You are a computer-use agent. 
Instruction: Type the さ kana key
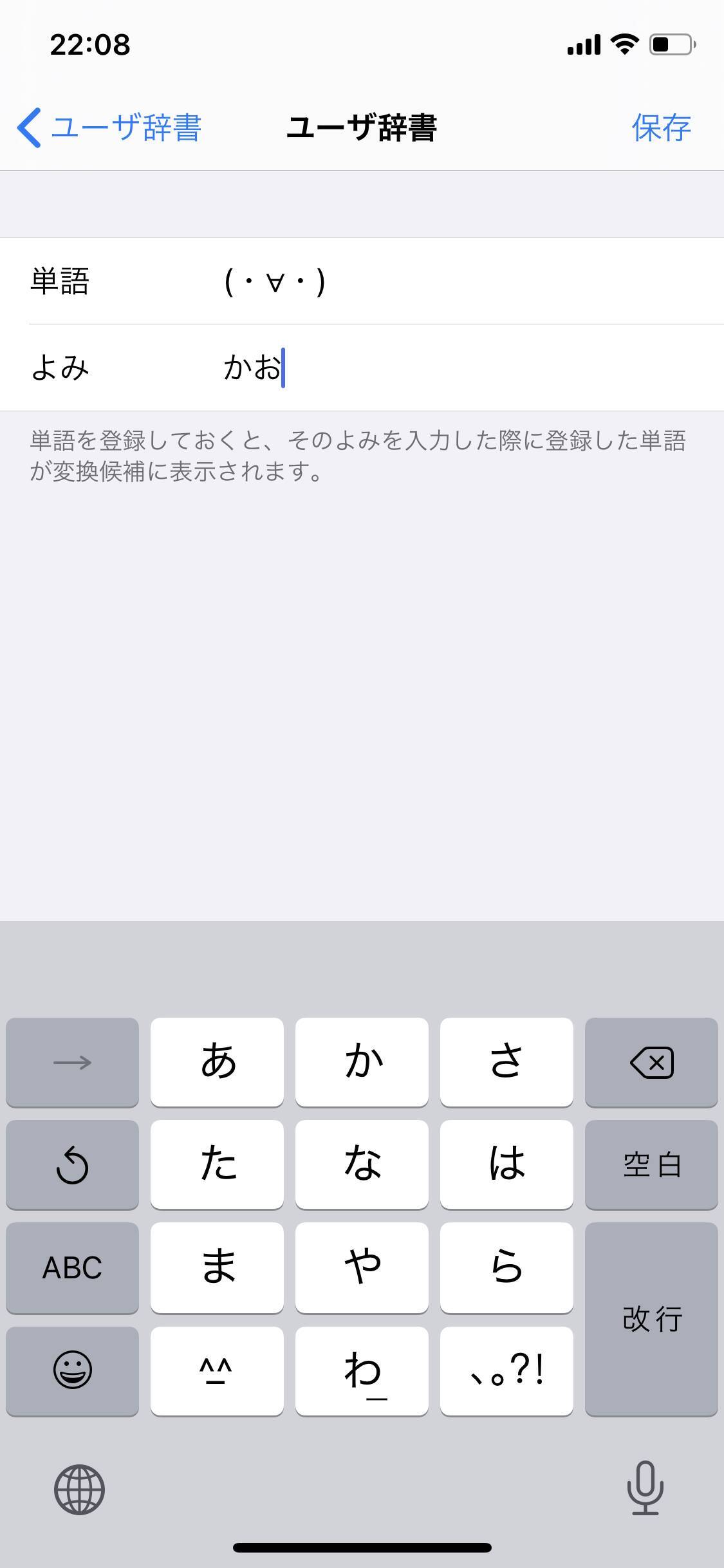[x=506, y=1062]
